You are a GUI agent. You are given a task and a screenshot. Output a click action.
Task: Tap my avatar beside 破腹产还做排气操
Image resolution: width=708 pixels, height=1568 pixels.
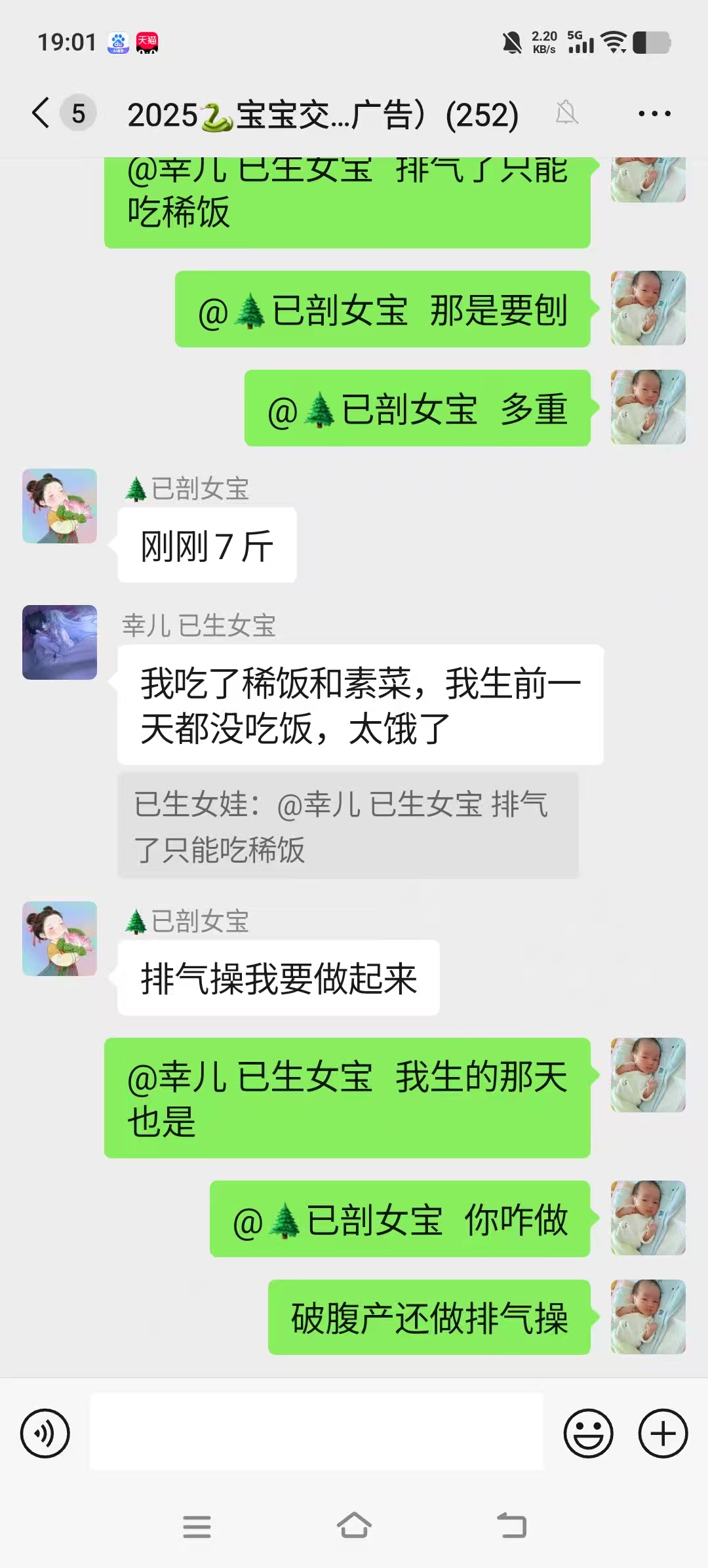pyautogui.click(x=648, y=1317)
